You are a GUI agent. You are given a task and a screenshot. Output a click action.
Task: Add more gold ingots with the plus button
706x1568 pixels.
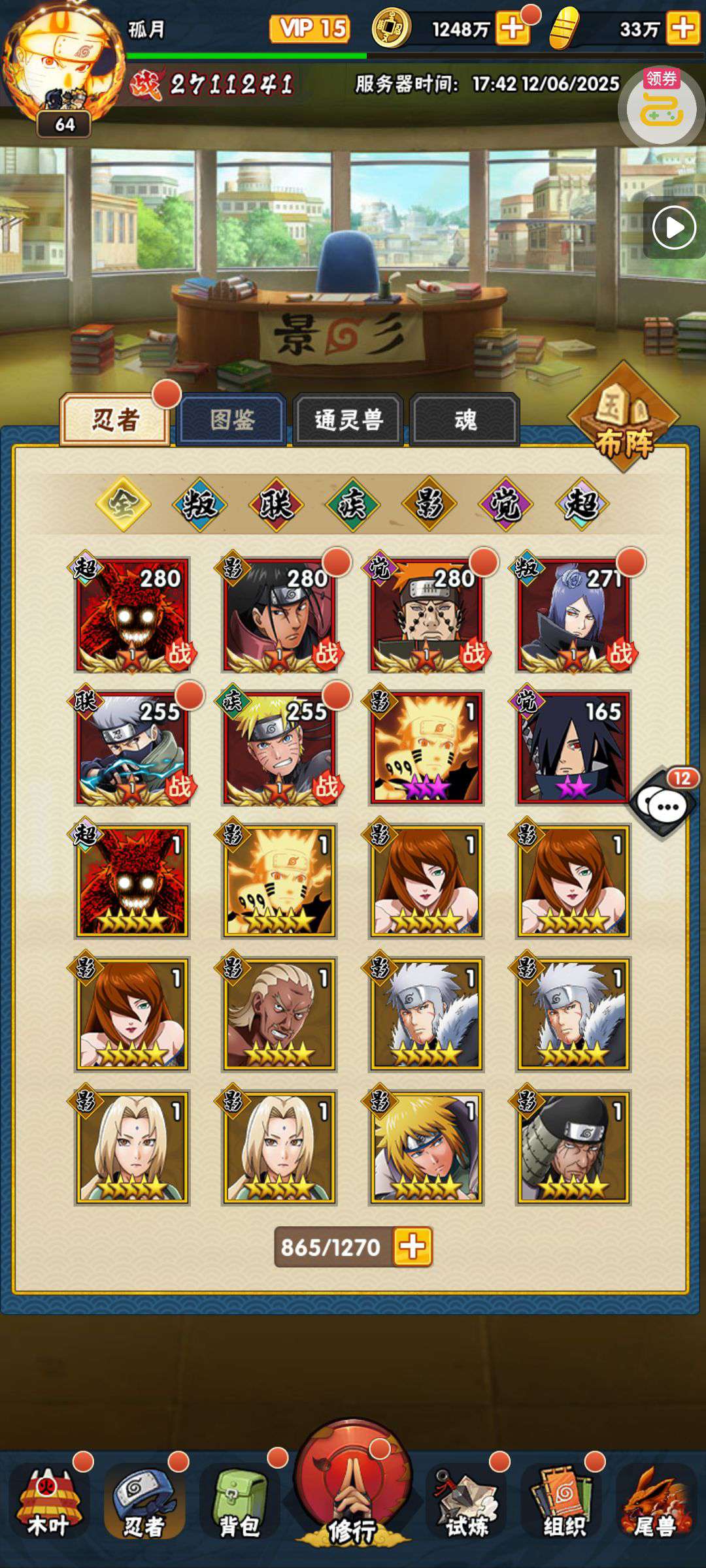tap(682, 29)
